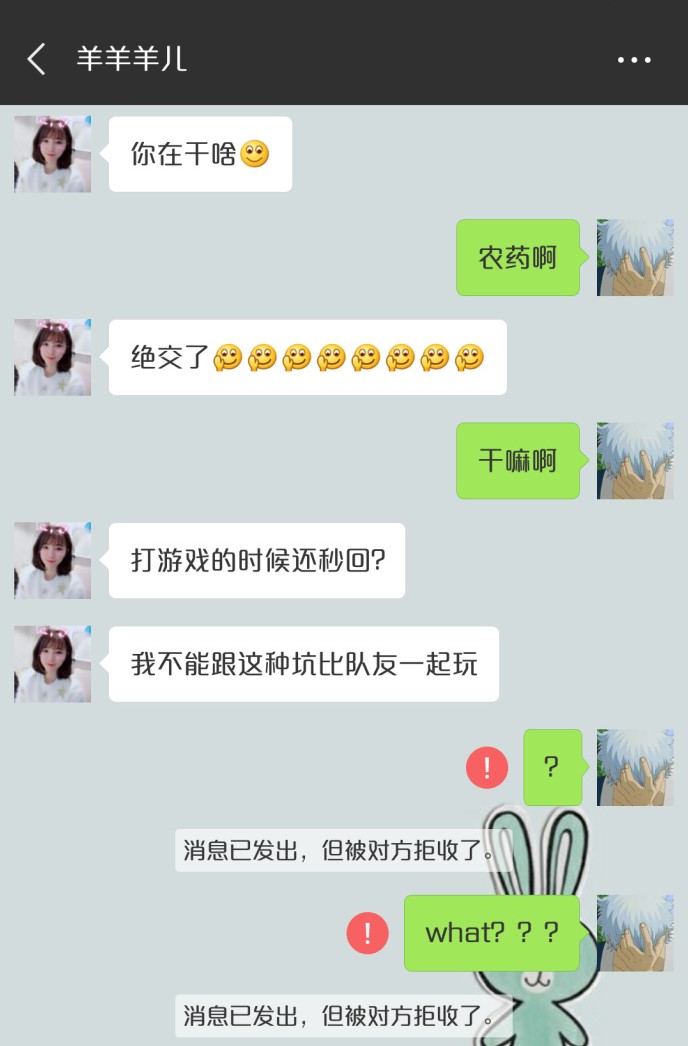
Task: Go back from the 羊羊羊儿 chat
Action: [x=37, y=59]
